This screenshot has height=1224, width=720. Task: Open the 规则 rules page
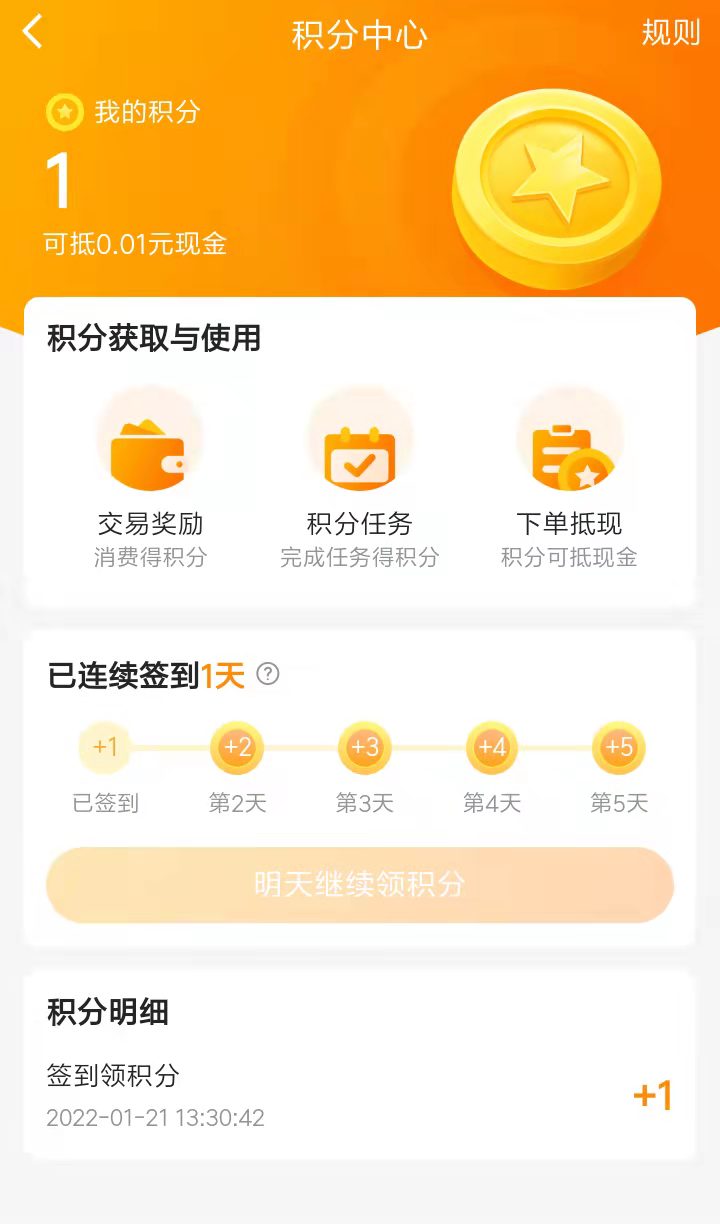point(670,32)
